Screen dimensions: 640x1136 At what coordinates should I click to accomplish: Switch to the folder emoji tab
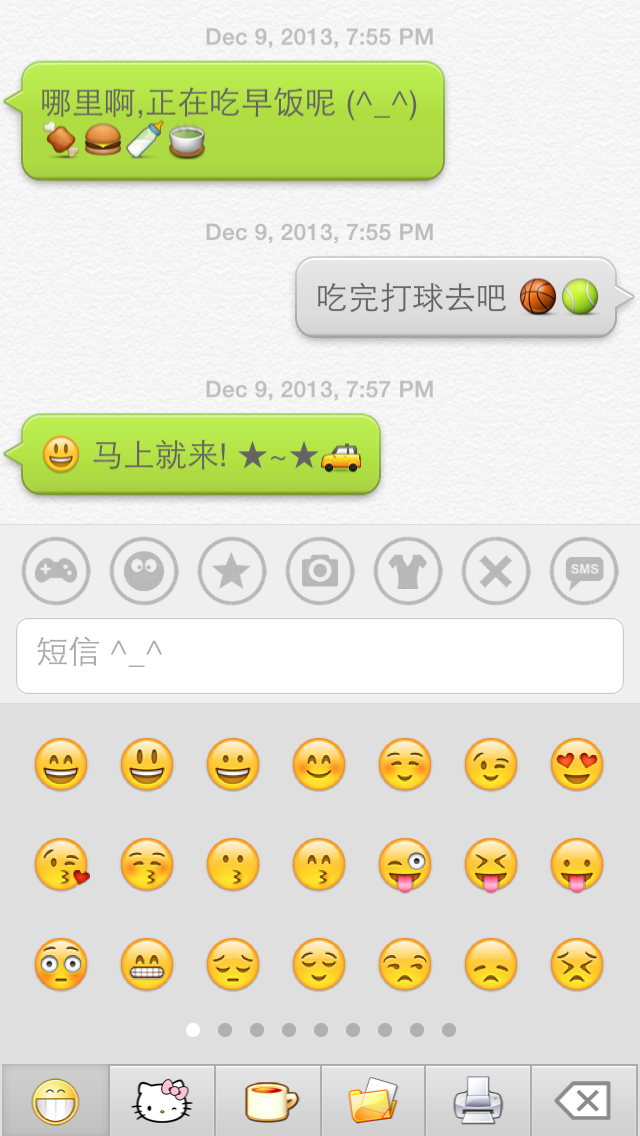pyautogui.click(x=374, y=1101)
